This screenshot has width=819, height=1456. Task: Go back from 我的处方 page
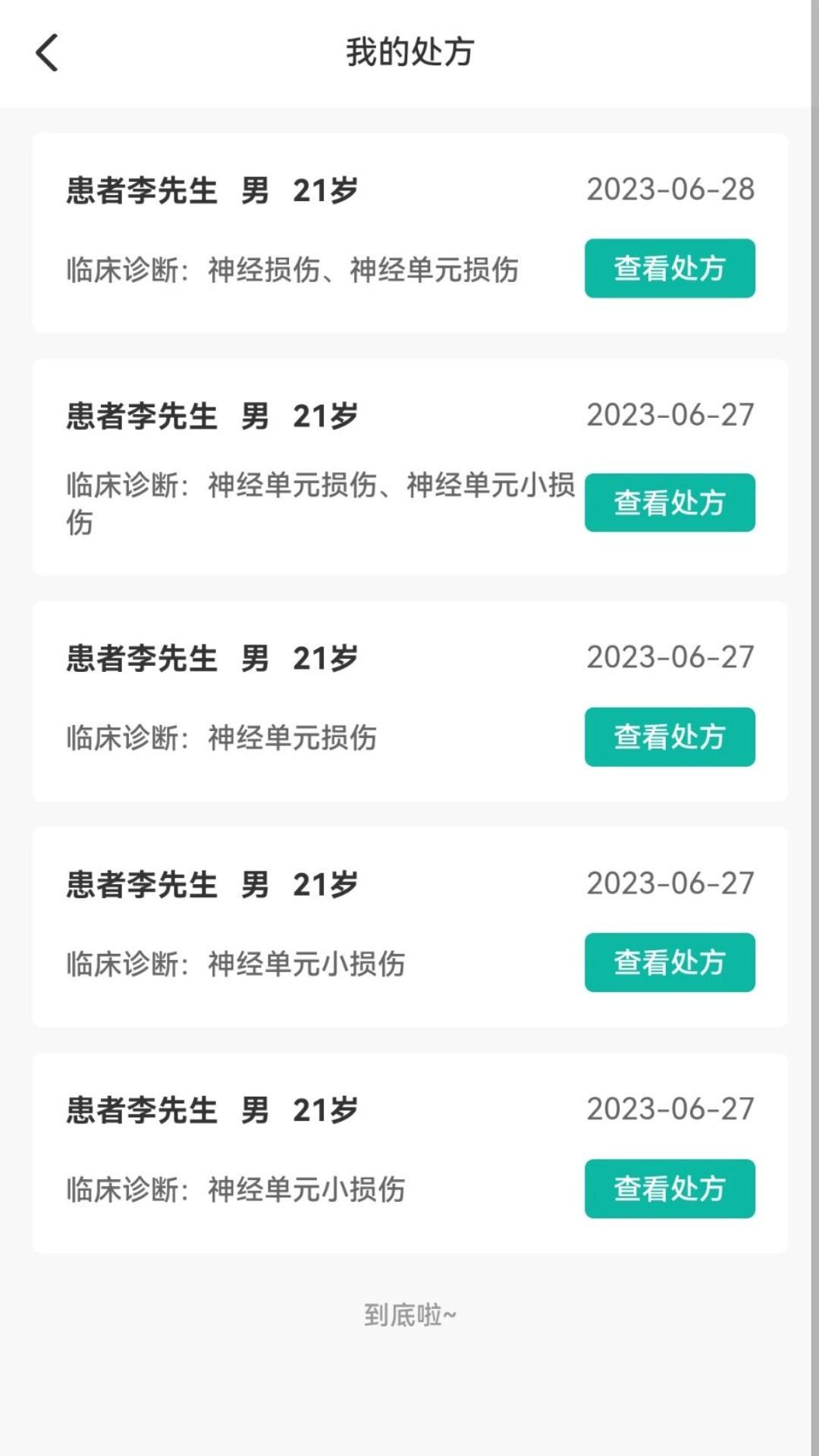[47, 53]
